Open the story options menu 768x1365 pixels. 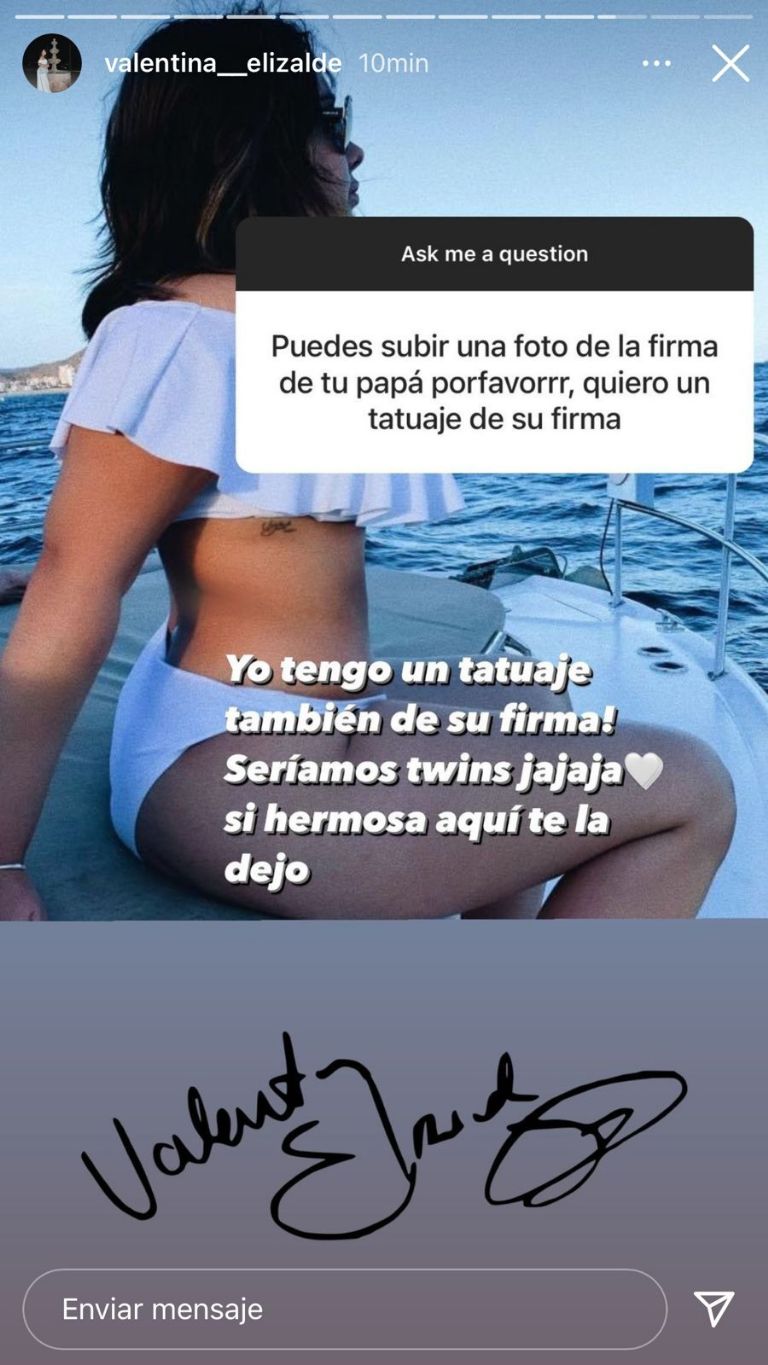656,63
